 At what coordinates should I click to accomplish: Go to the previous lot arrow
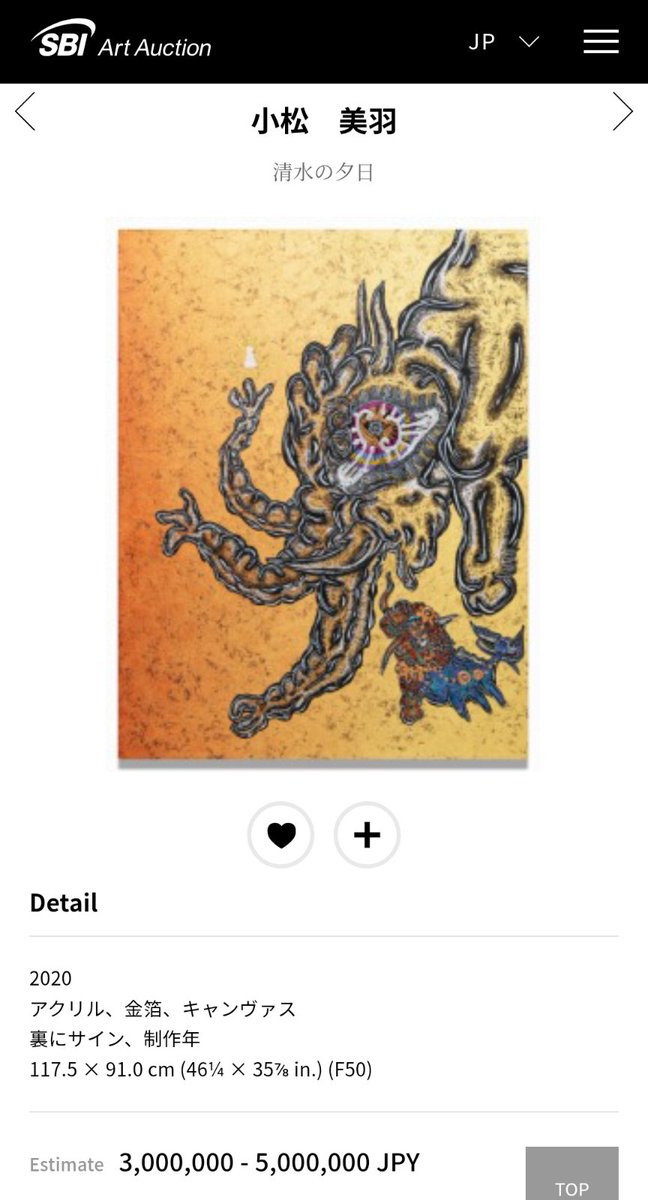(25, 112)
